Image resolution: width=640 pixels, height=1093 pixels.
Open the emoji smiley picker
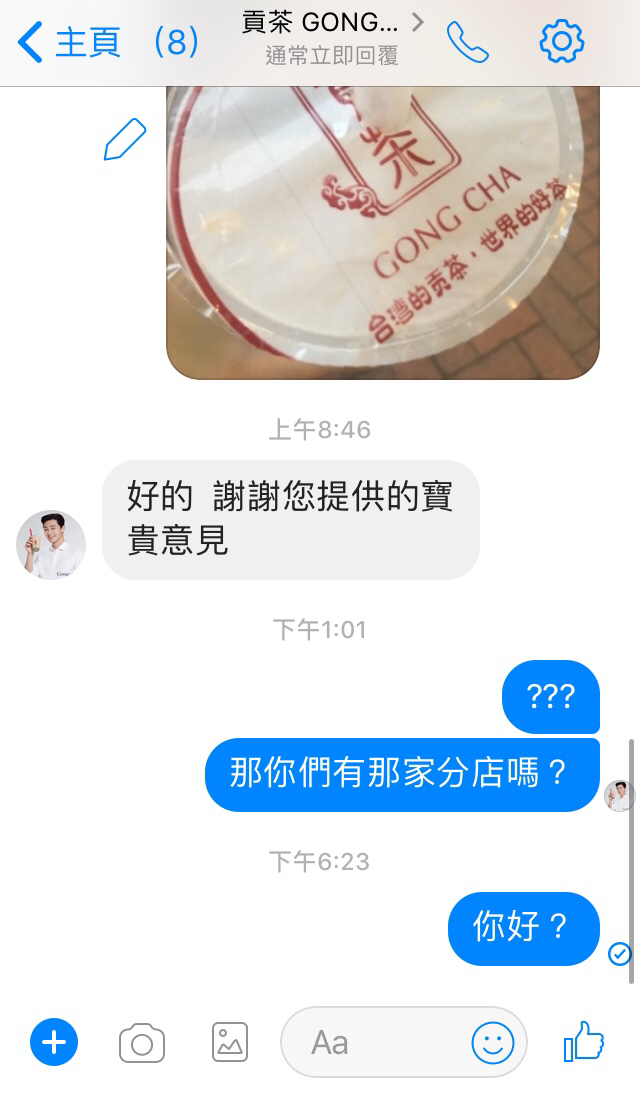tap(493, 1043)
